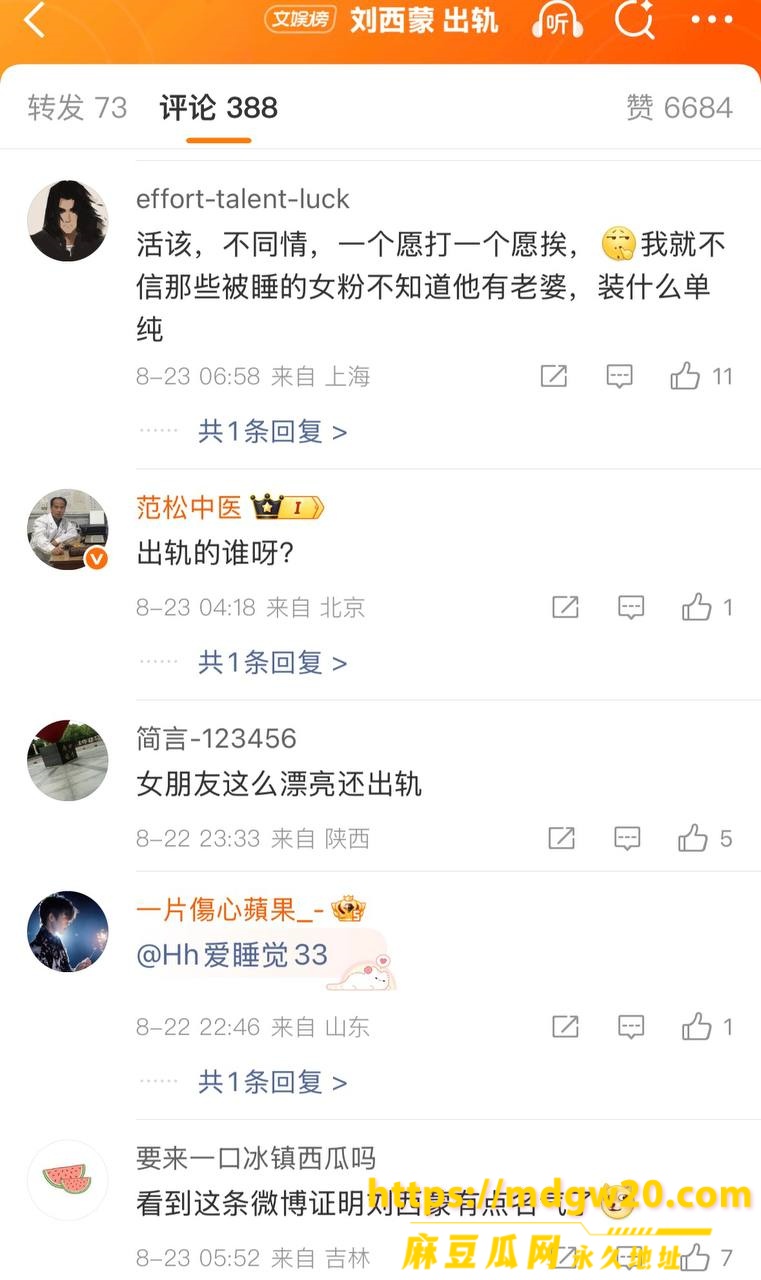761x1280 pixels.
Task: Open the @Hh爱睡觉33 mention link
Action: 232,955
